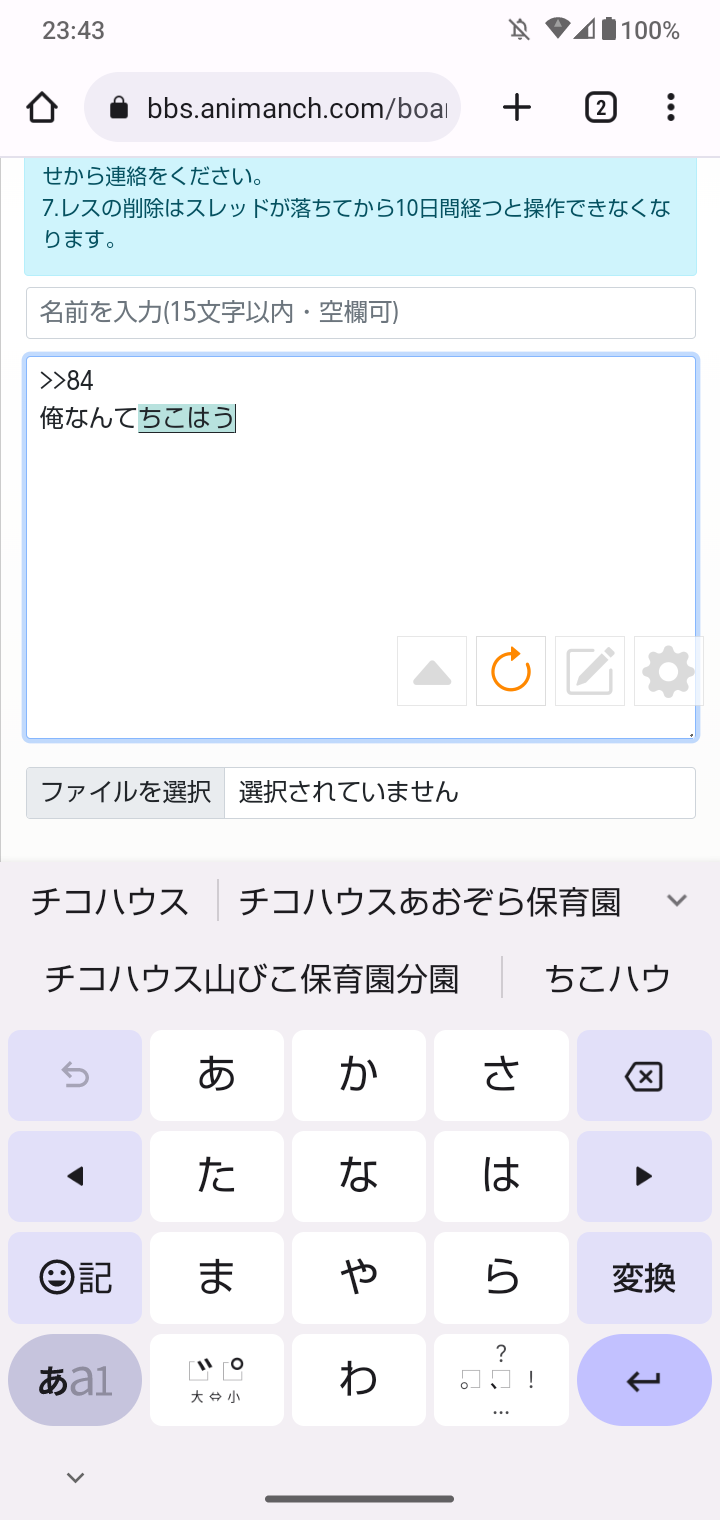Delete a character with backspace key
Viewport: 720px width, 1520px height.
click(x=644, y=1076)
